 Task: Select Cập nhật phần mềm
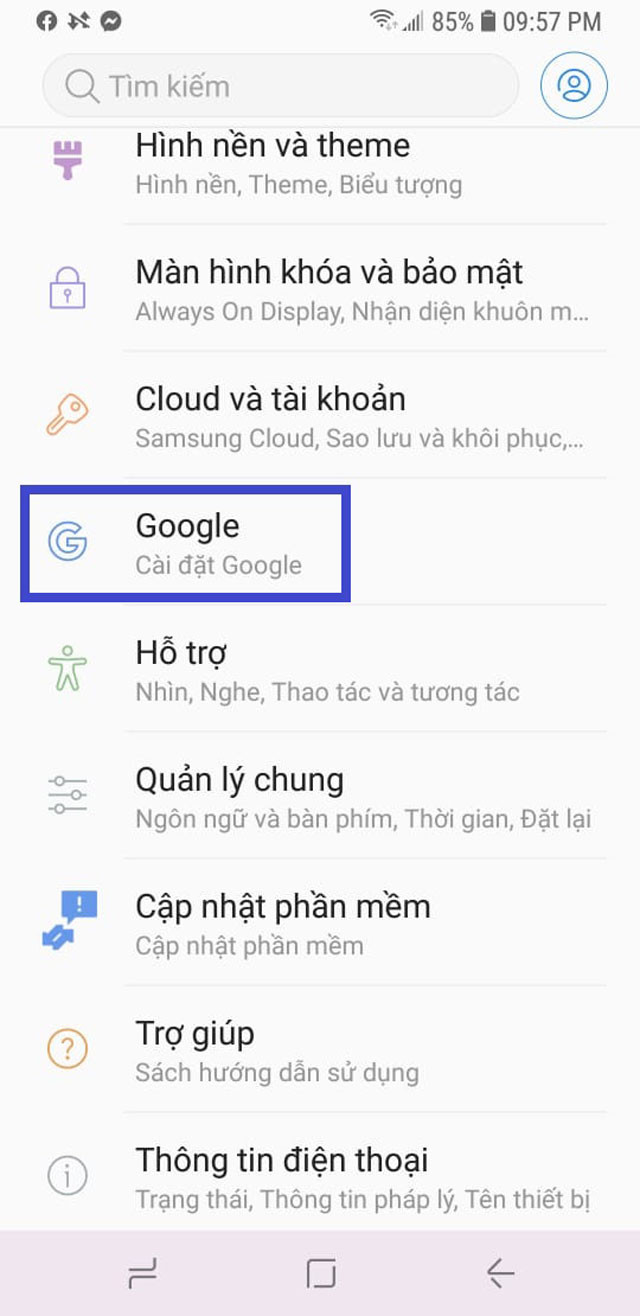[320, 924]
